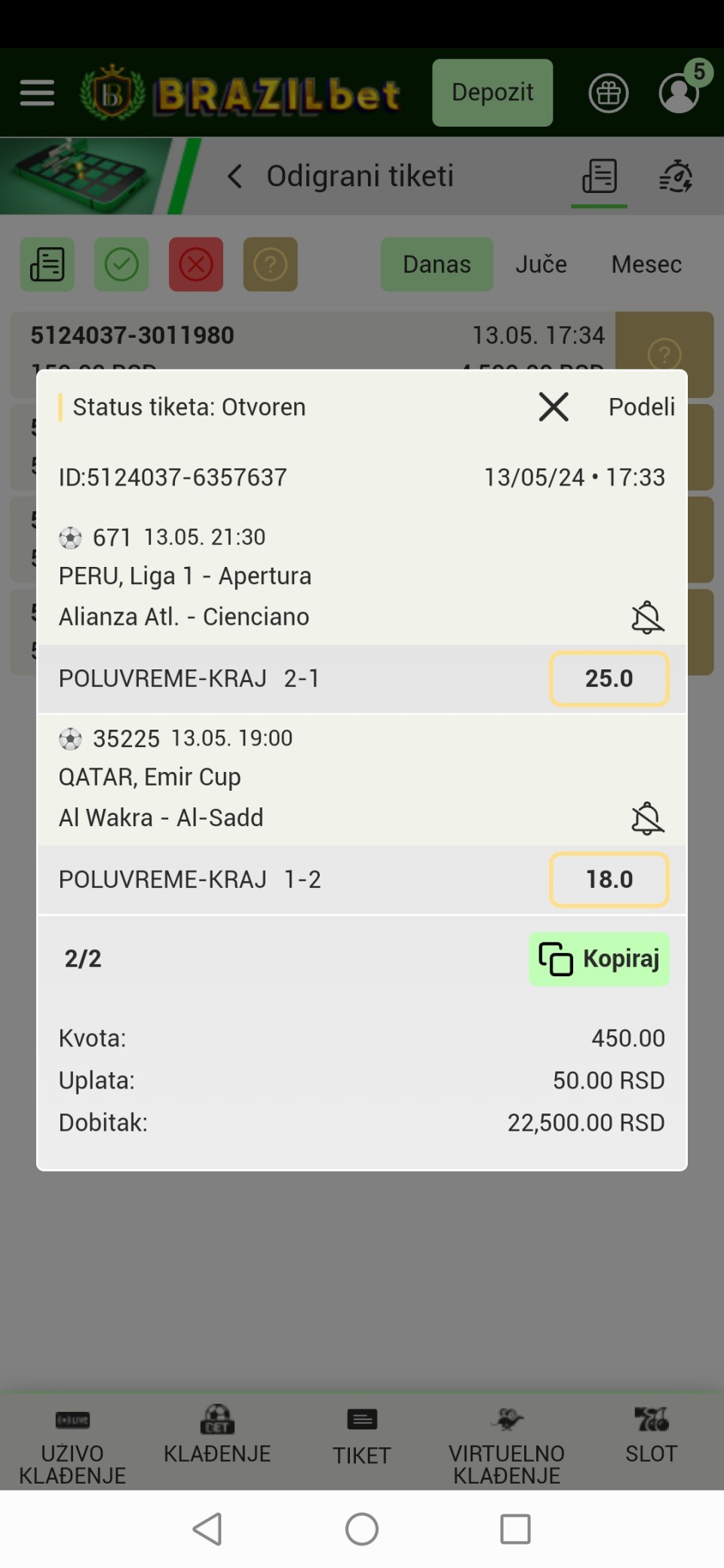Open the gift bonuses icon
This screenshot has height=1568, width=724.
pos(608,93)
